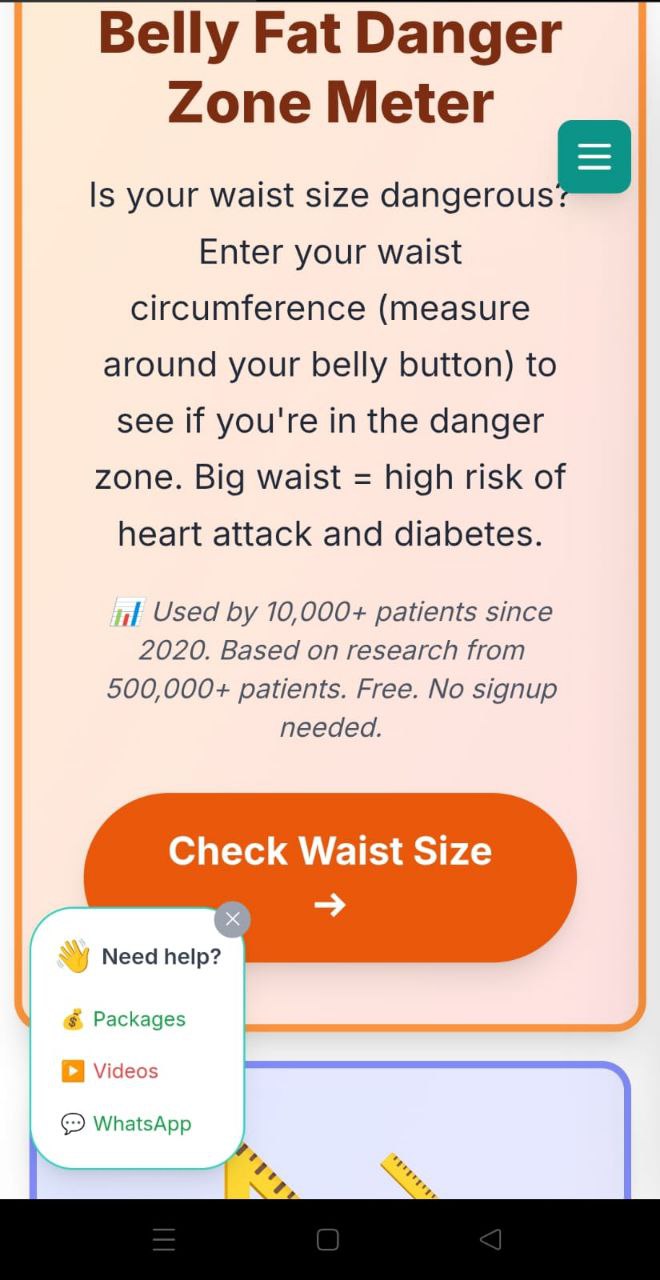
Task: Go to the system home screen
Action: click(328, 1240)
